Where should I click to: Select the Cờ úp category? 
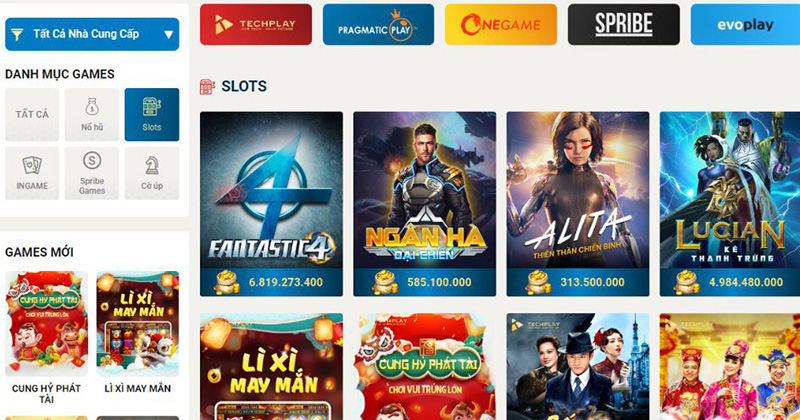pyautogui.click(x=152, y=173)
